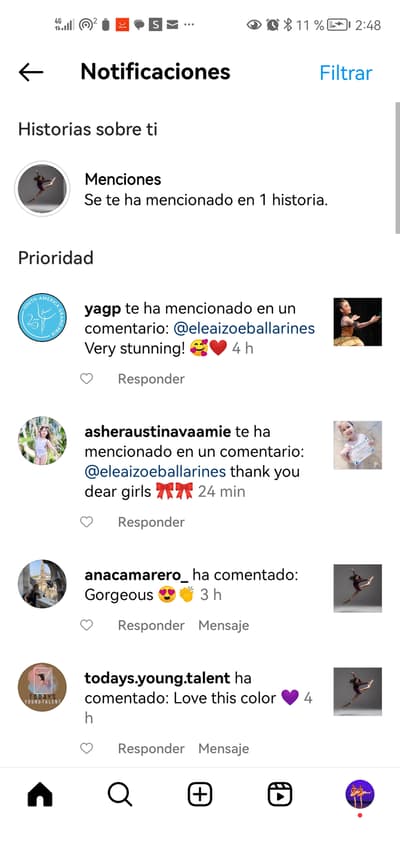400x866 pixels.
Task: Open todays.young.talent's profile picture
Action: [x=42, y=687]
